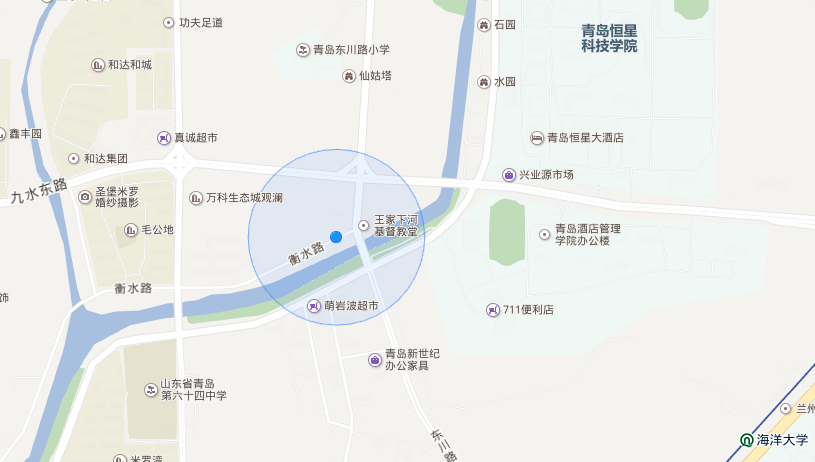The width and height of the screenshot is (815, 462).
Task: Select 青岛恒星大酒店 hotel marker
Action: [x=537, y=138]
